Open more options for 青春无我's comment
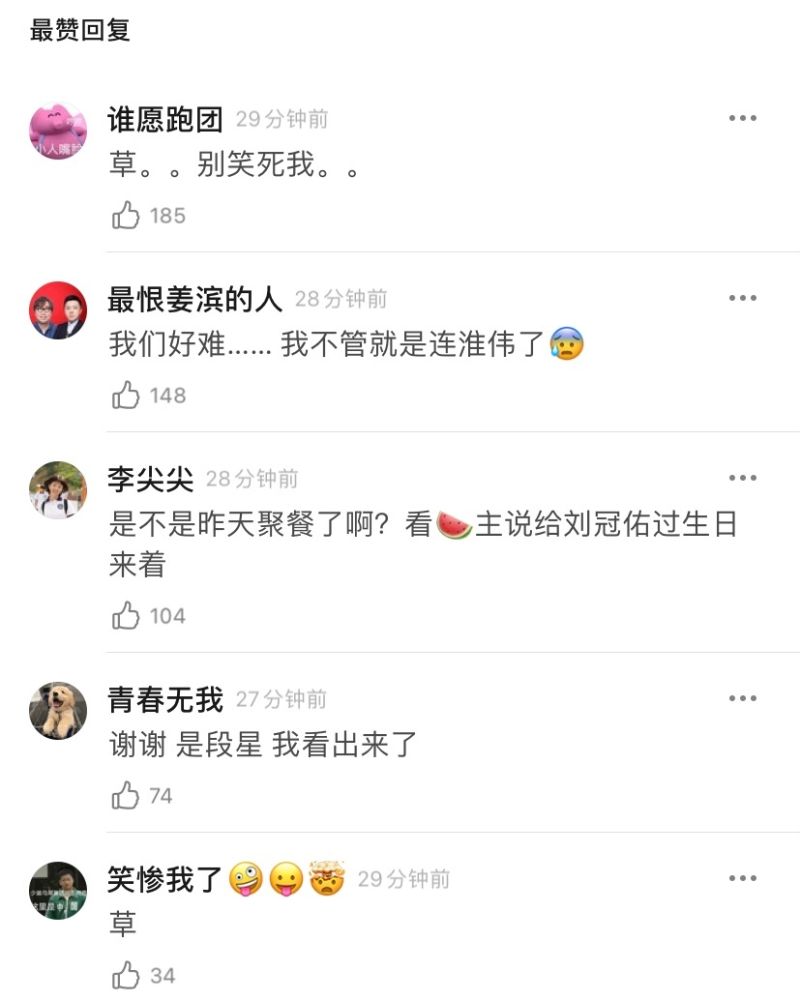The height and width of the screenshot is (1000, 800). tap(742, 699)
